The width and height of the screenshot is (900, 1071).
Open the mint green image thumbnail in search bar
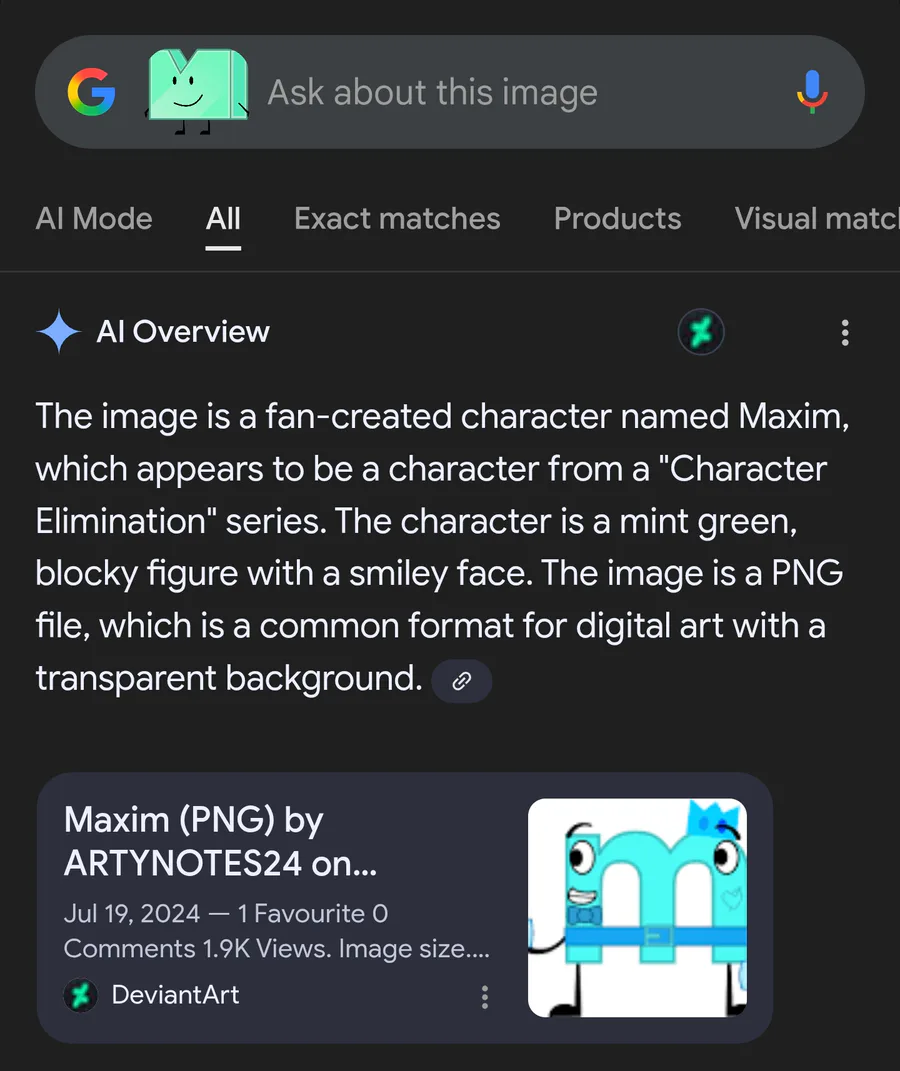(x=197, y=90)
